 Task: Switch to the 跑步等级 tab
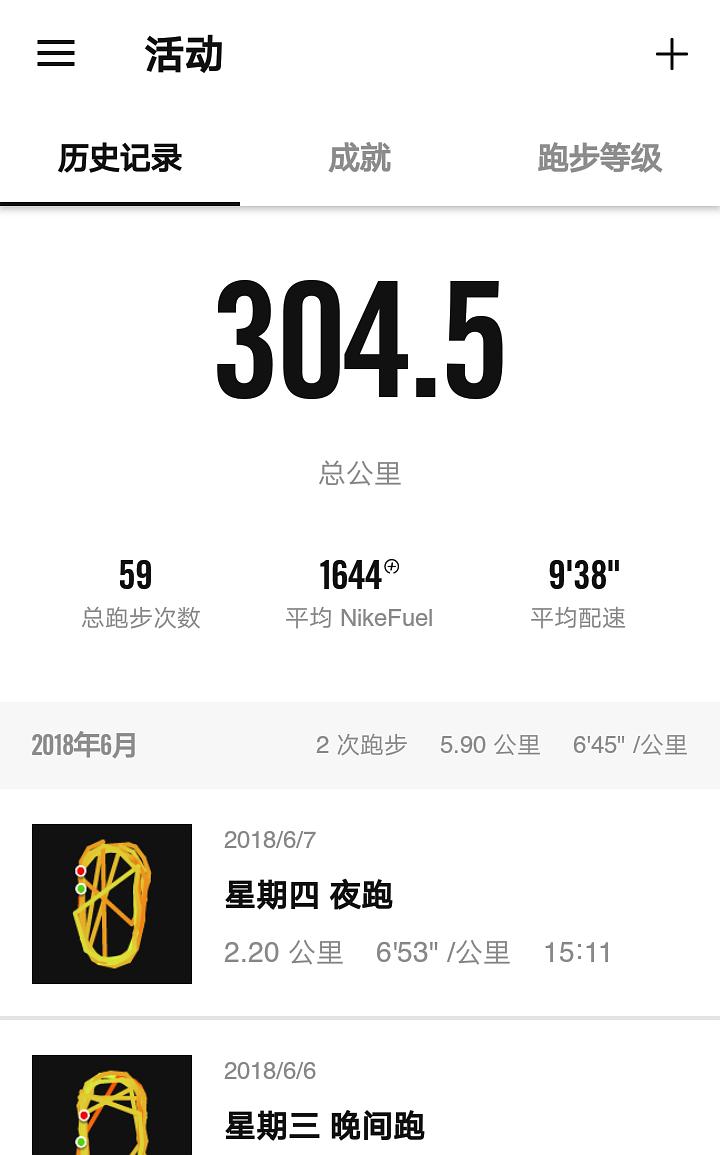(x=599, y=159)
